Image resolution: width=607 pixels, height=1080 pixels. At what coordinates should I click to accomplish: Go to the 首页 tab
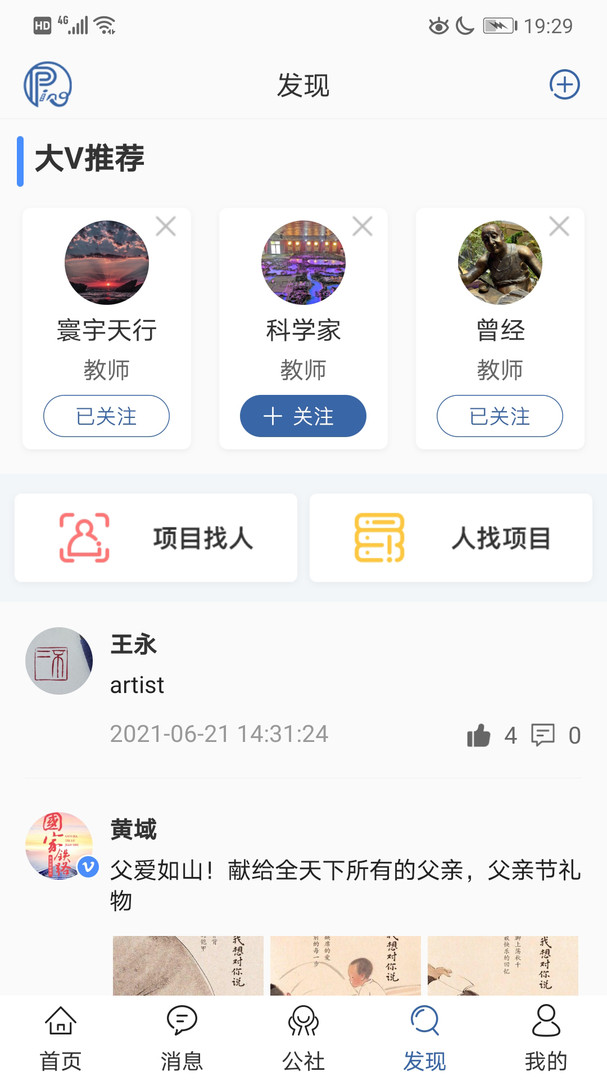click(x=60, y=1039)
